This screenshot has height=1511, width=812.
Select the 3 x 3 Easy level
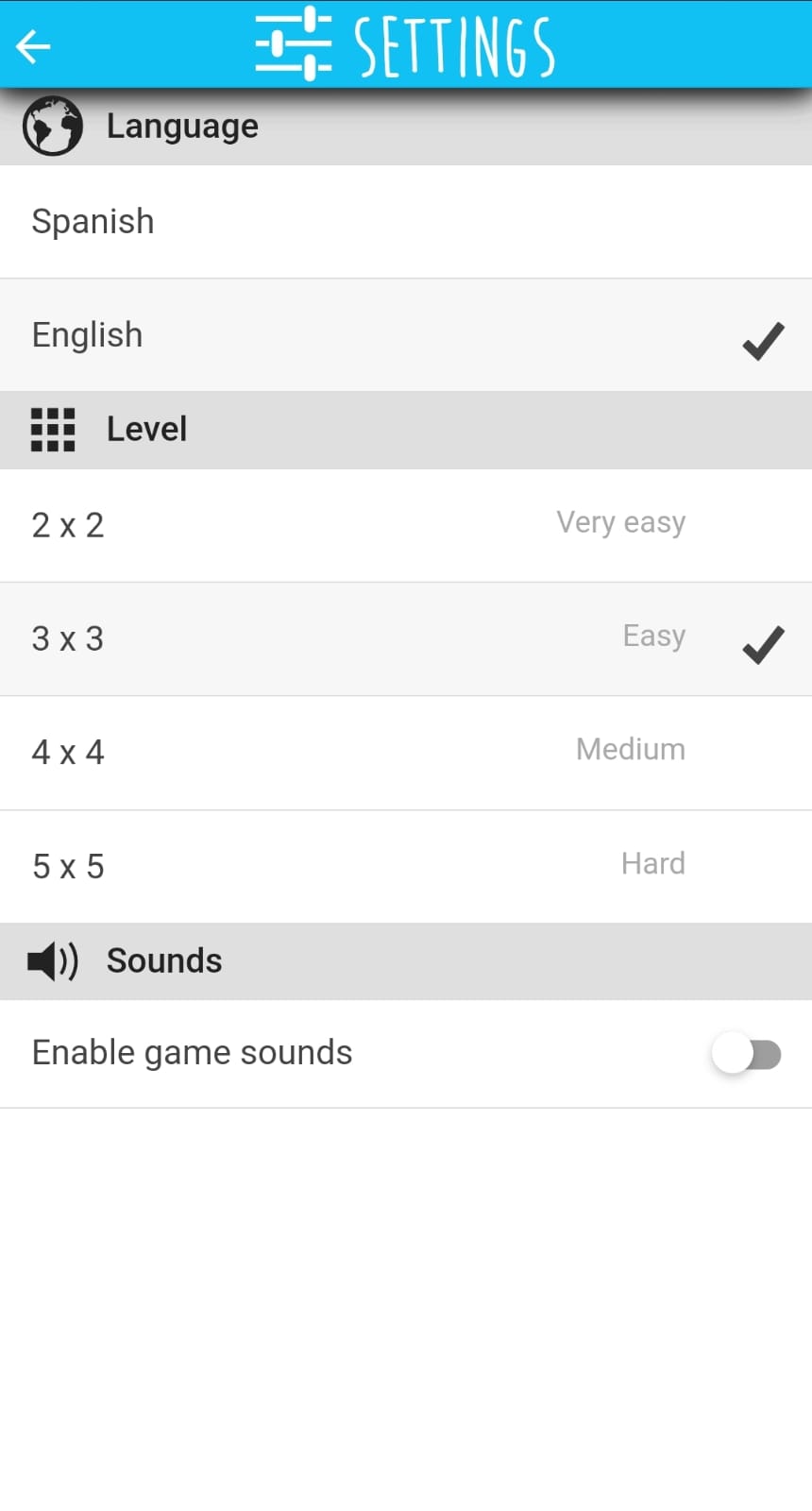406,639
